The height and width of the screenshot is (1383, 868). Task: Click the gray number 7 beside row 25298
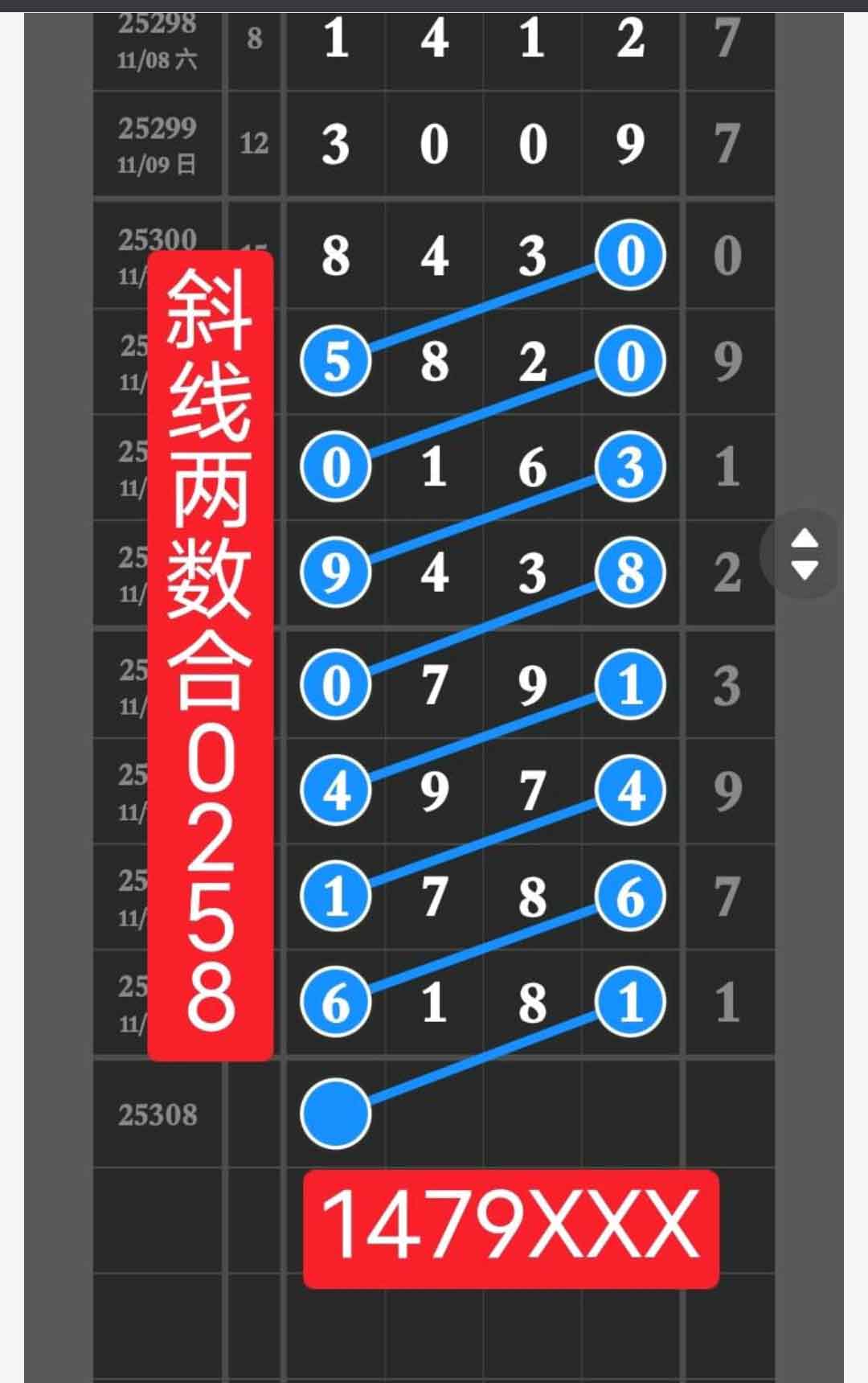(727, 40)
